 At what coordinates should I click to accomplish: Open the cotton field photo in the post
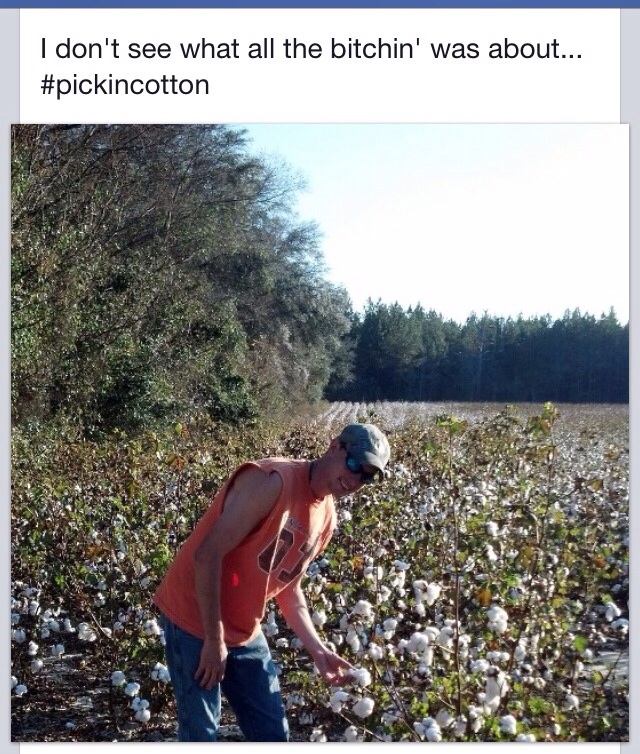coord(320,435)
